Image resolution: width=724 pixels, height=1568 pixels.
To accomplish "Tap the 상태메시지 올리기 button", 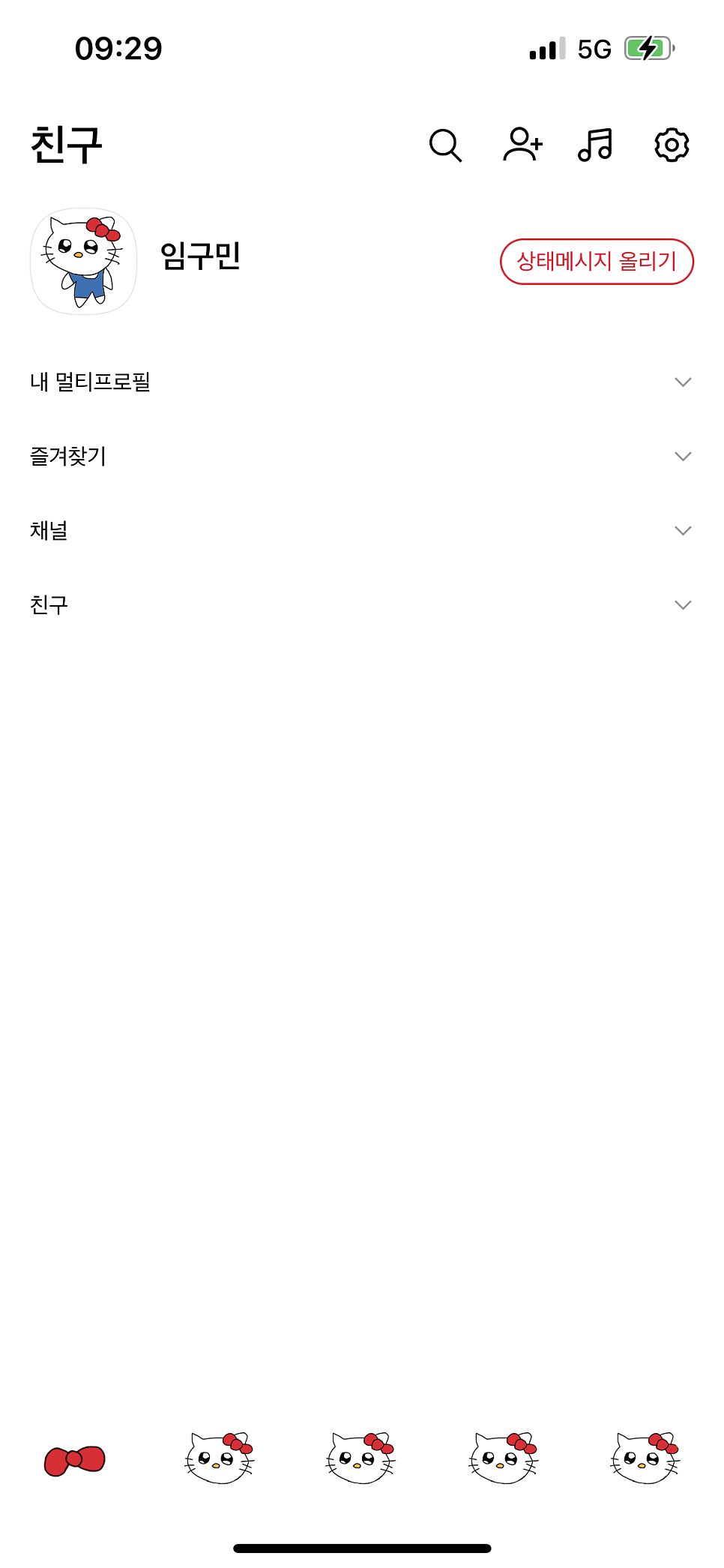I will (x=597, y=262).
